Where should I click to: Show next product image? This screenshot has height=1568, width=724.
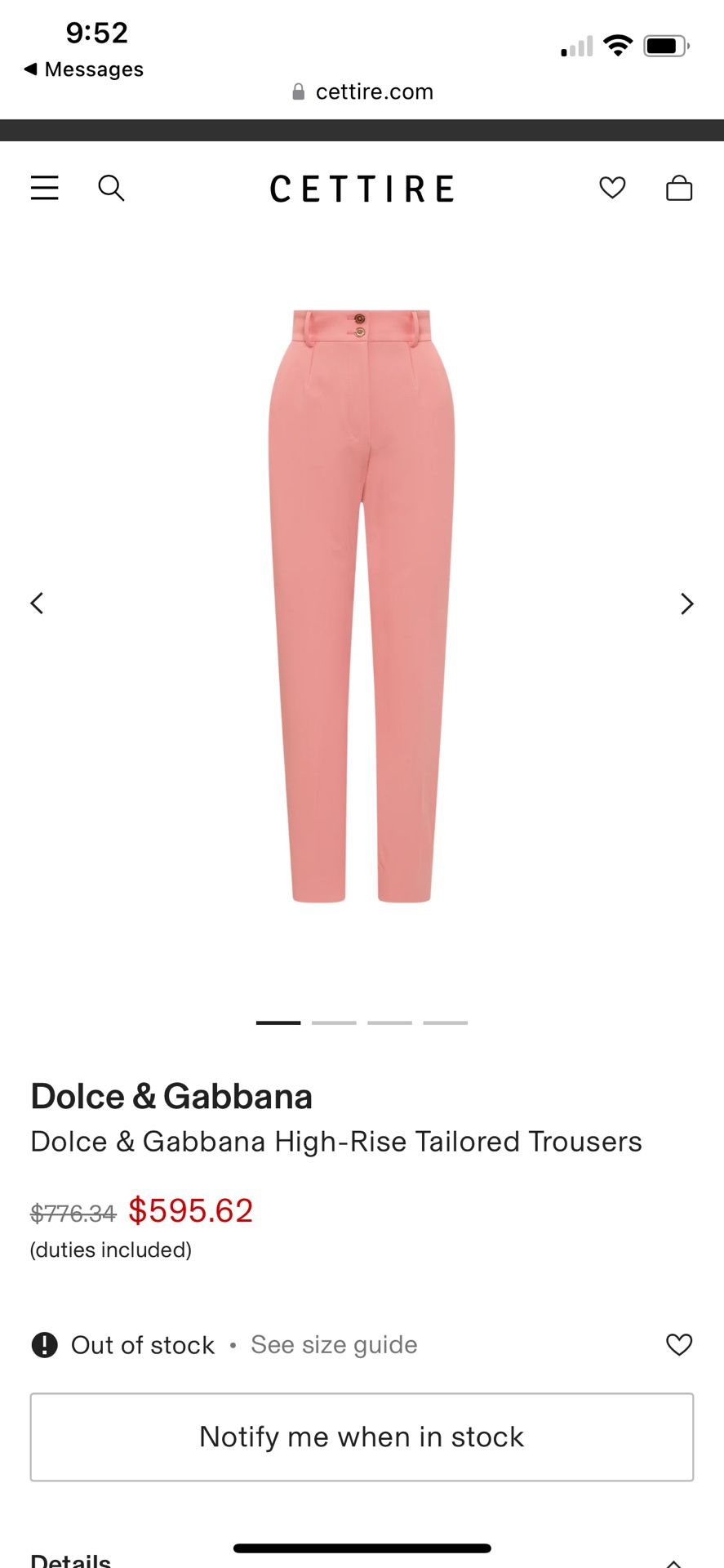(x=686, y=604)
